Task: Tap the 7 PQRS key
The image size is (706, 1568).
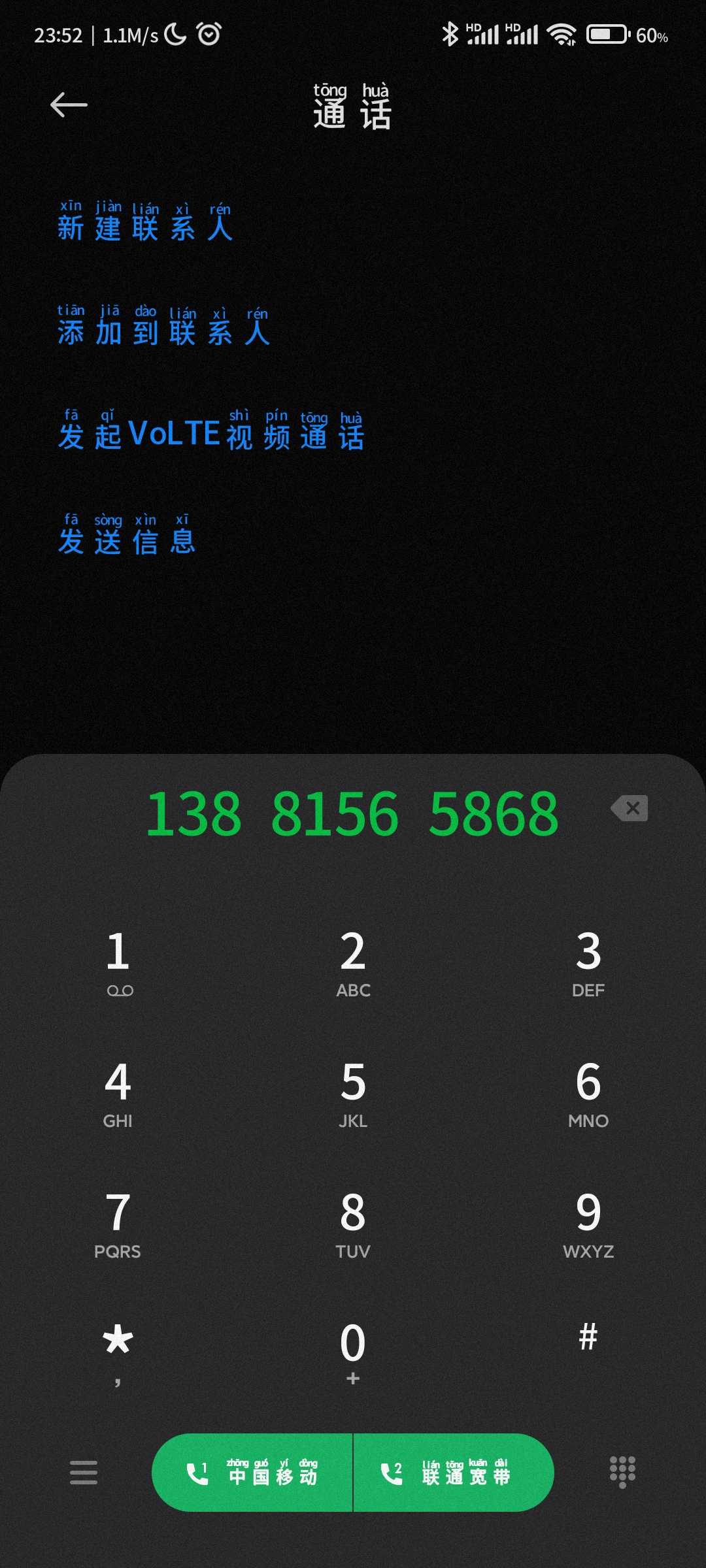Action: [x=118, y=1224]
